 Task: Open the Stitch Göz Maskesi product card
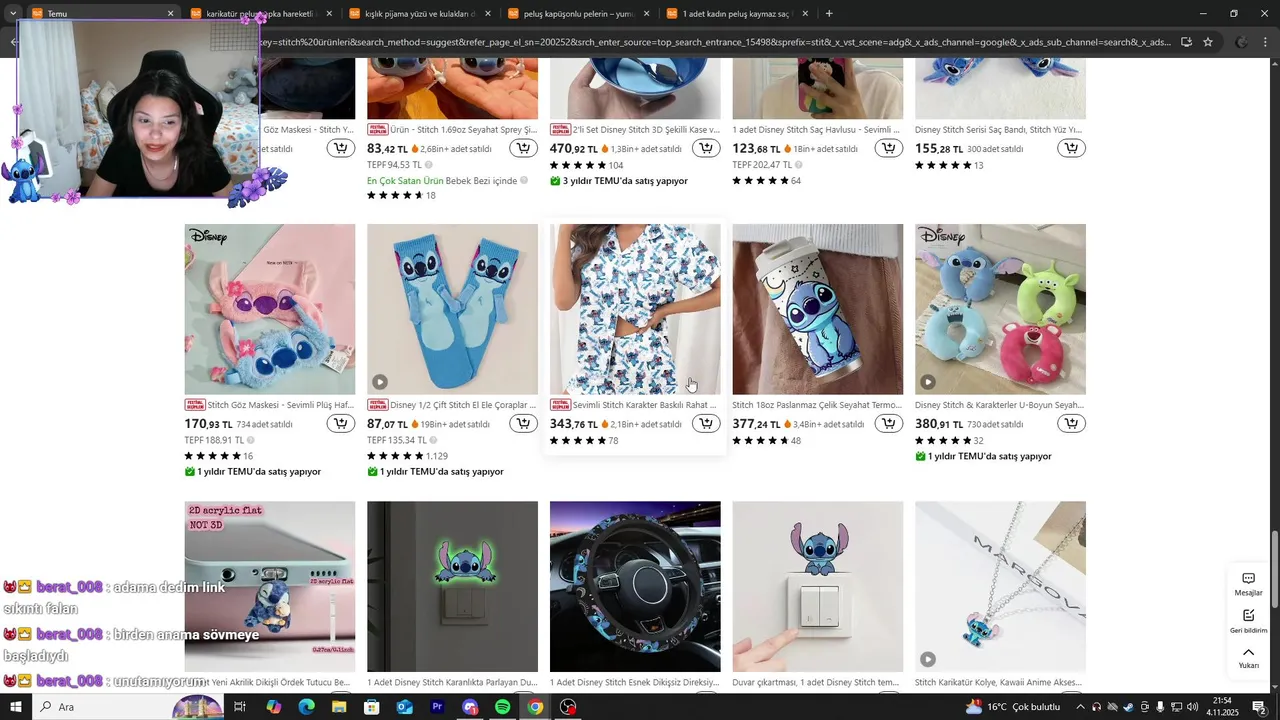tap(270, 309)
